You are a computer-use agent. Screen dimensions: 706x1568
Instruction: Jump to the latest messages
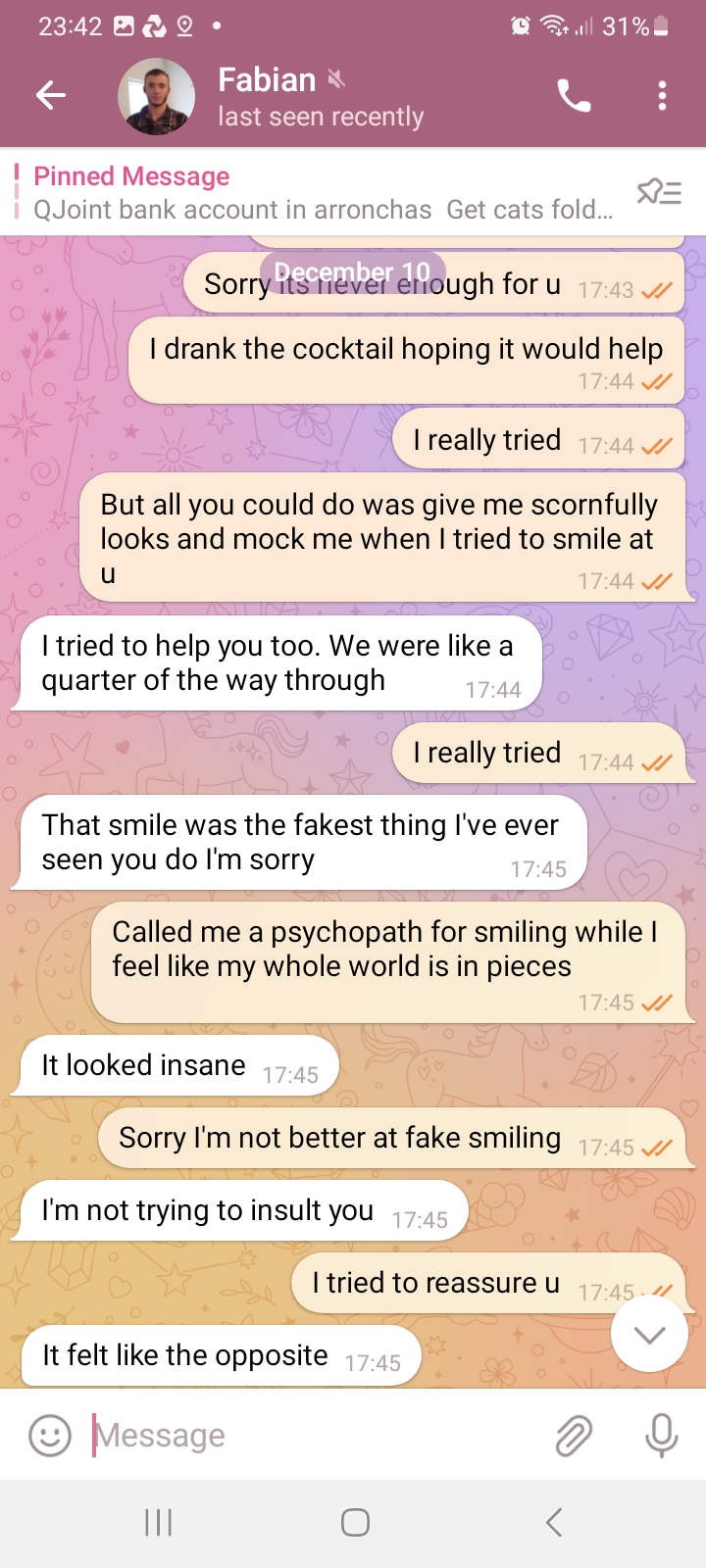pyautogui.click(x=649, y=1334)
